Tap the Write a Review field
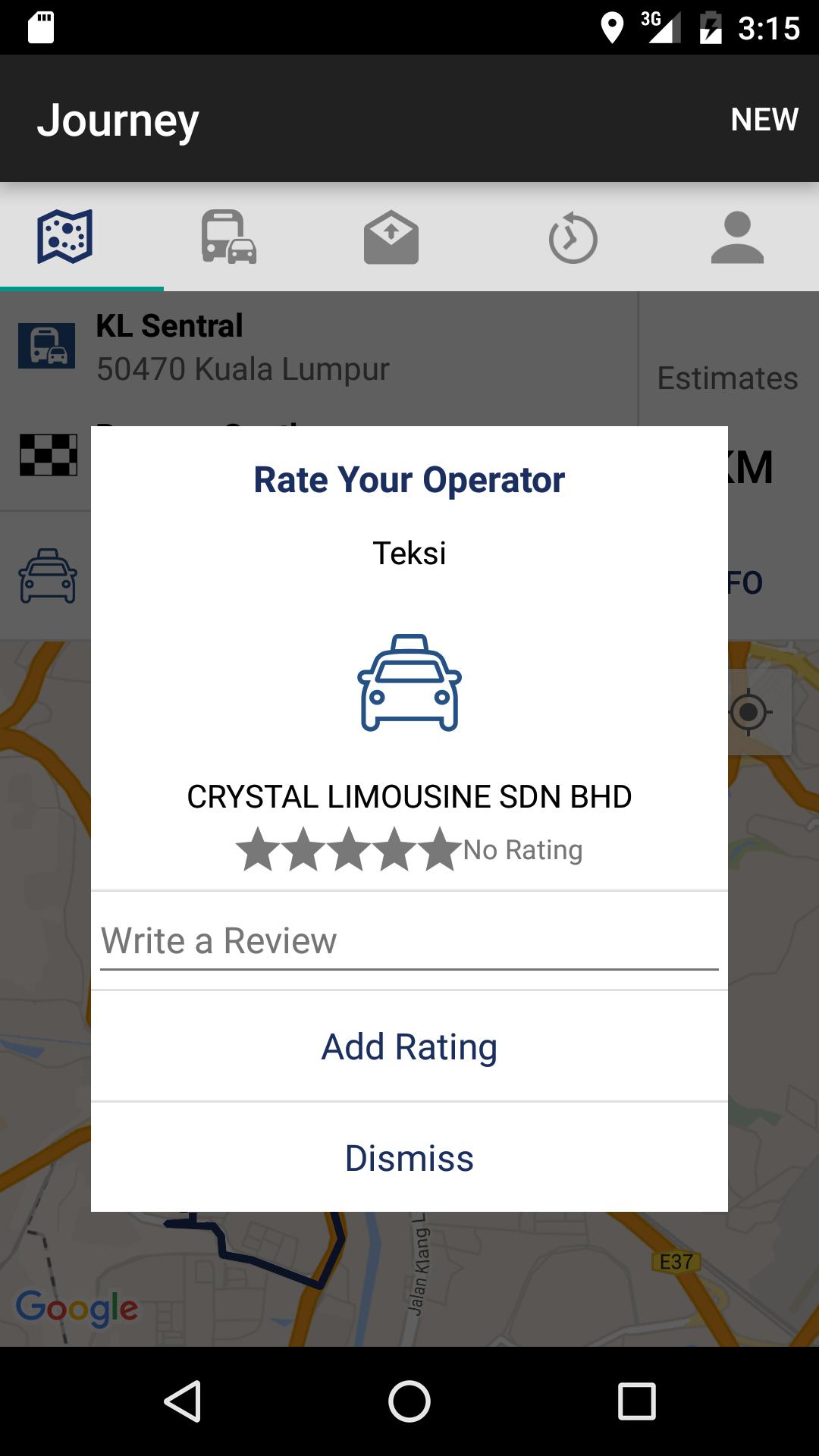This screenshot has height=1456, width=819. pyautogui.click(x=409, y=942)
